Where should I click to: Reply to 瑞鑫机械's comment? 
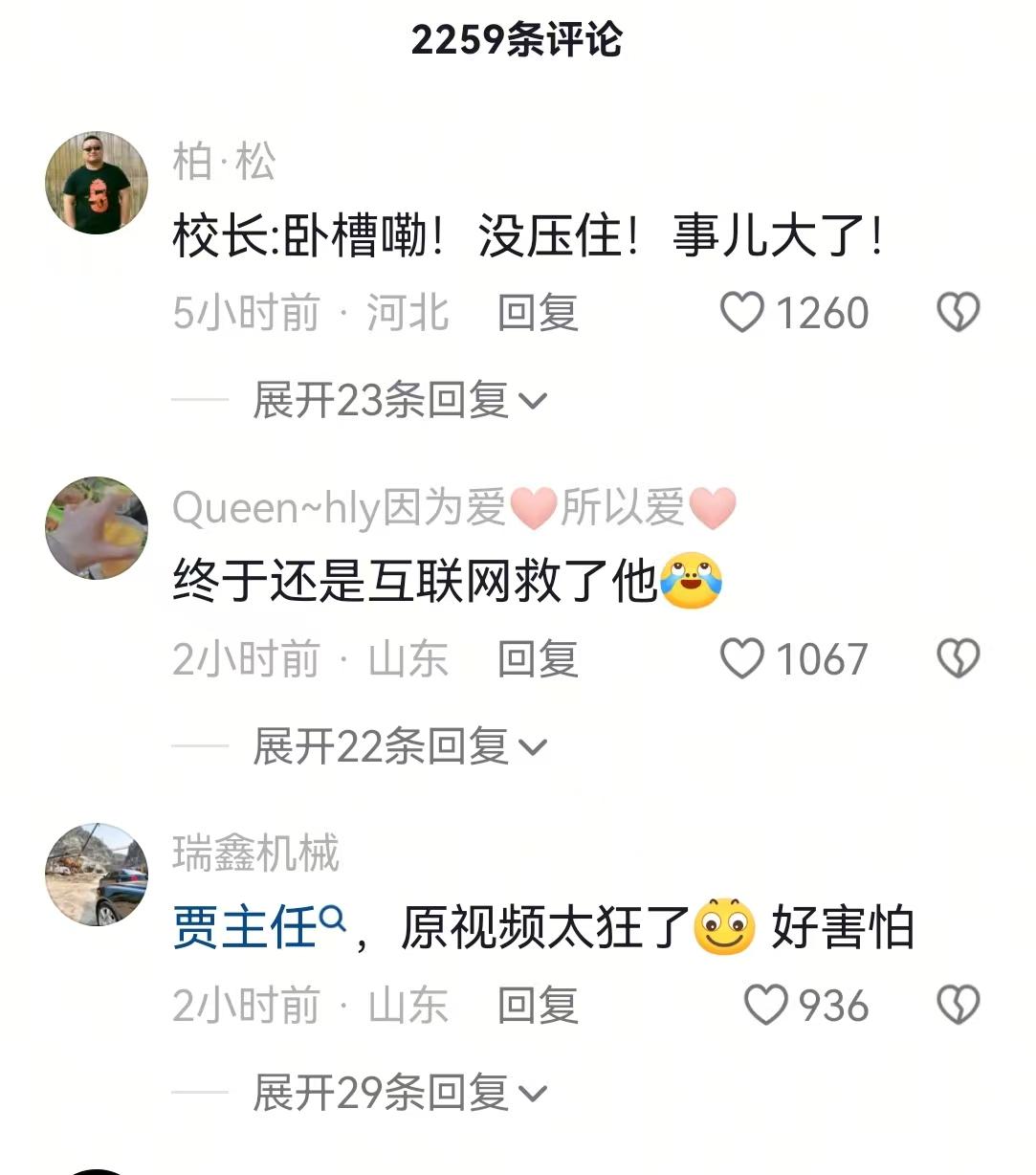[x=538, y=1006]
